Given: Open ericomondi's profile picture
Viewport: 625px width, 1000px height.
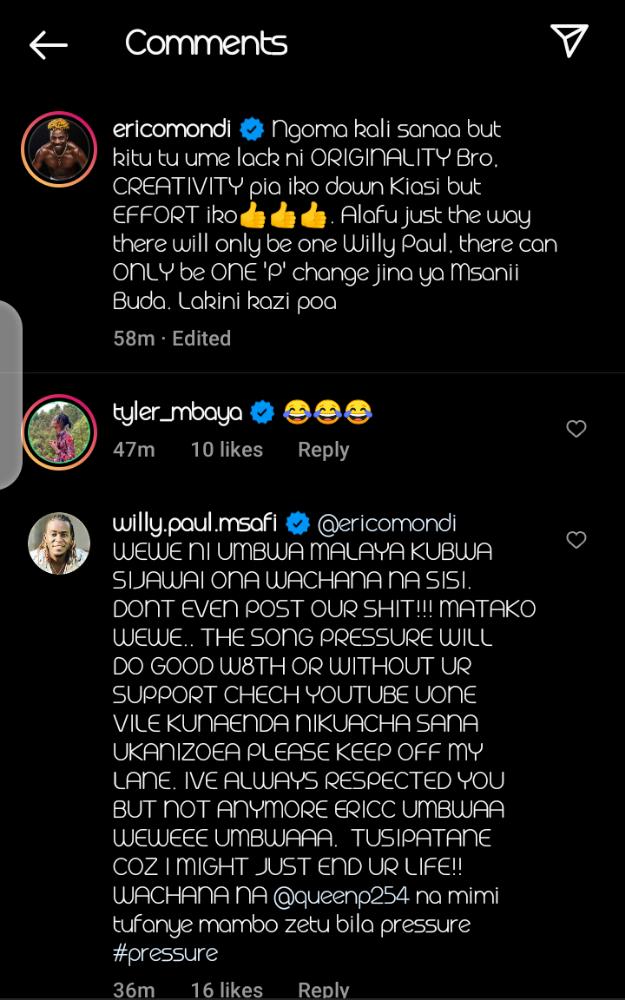Looking at the screenshot, I should [x=59, y=149].
